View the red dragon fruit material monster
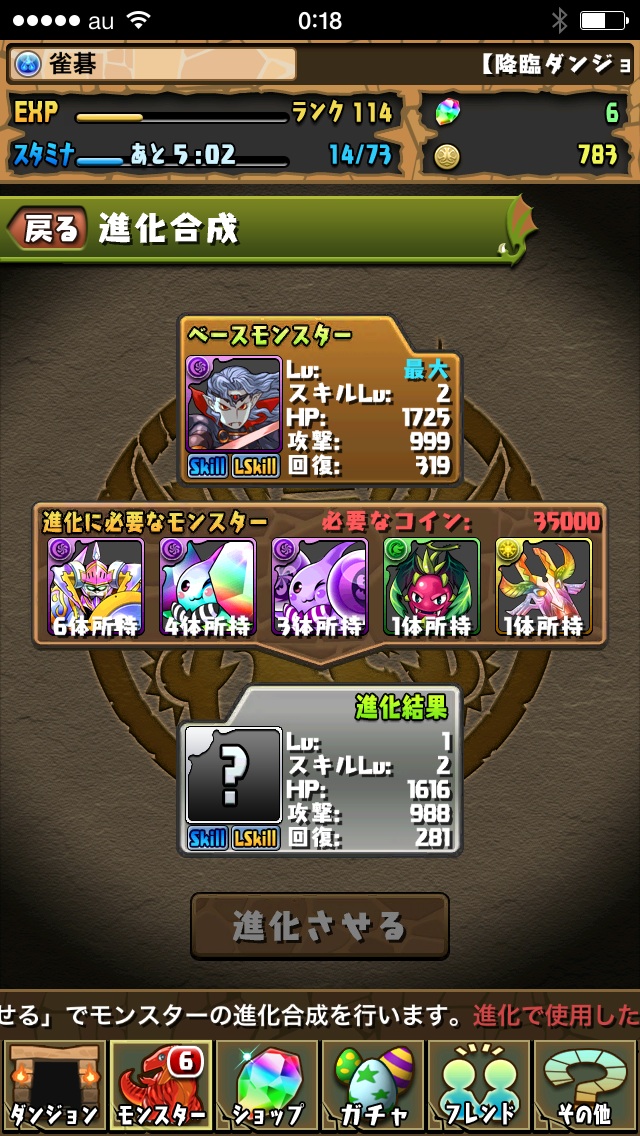640x1136 pixels. pyautogui.click(x=431, y=586)
